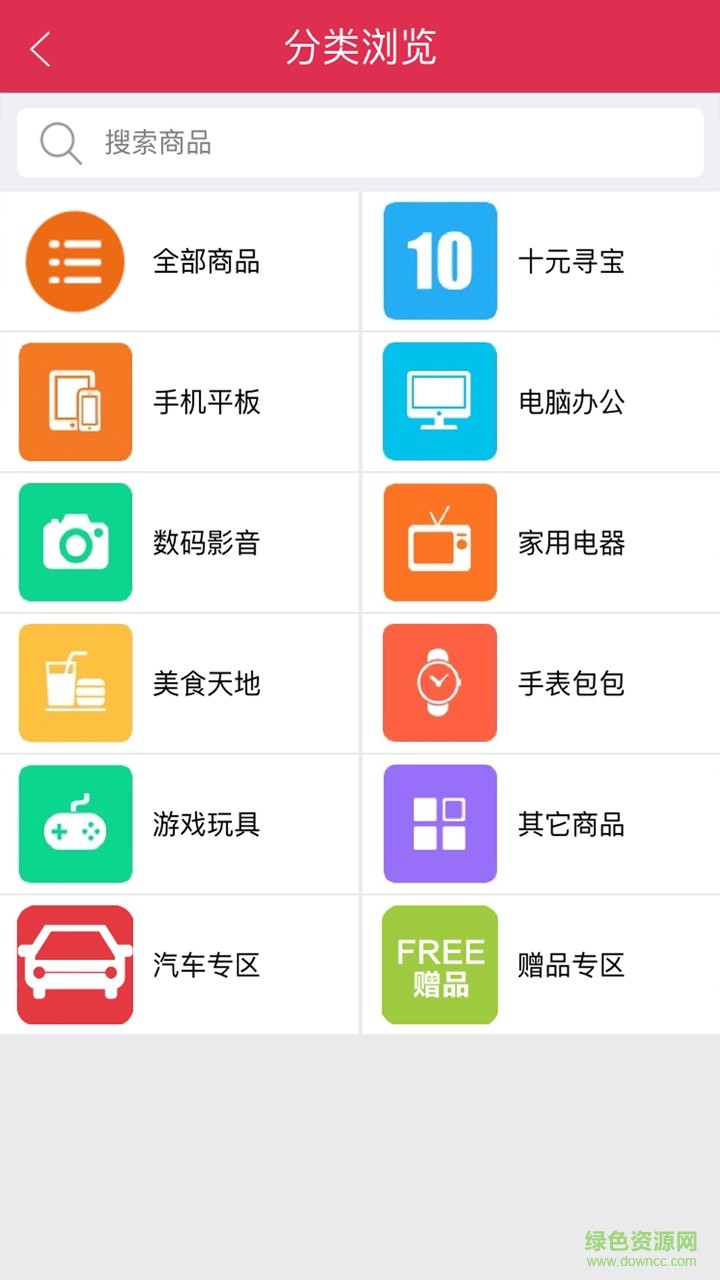Viewport: 720px width, 1280px height.
Task: Select the 电脑办公 text label
Action: click(x=571, y=402)
